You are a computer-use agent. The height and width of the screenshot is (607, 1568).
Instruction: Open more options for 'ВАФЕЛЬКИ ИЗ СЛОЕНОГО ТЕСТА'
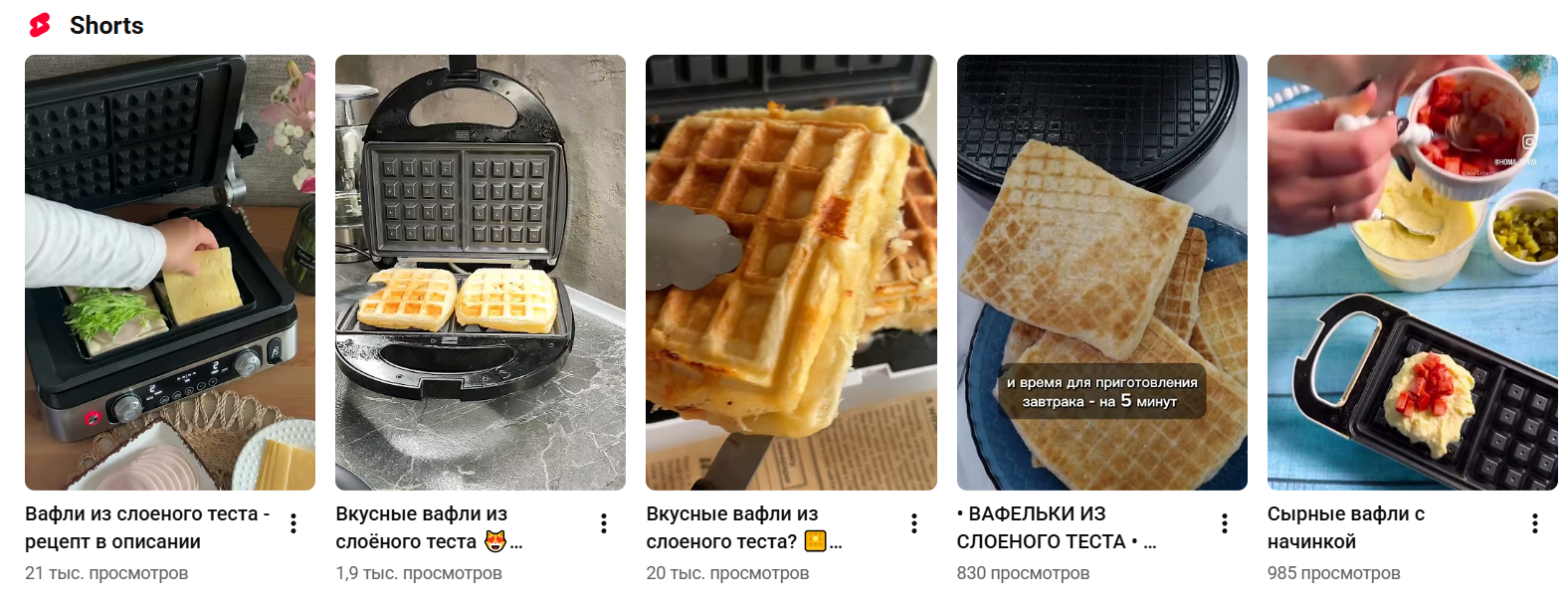click(x=1225, y=523)
